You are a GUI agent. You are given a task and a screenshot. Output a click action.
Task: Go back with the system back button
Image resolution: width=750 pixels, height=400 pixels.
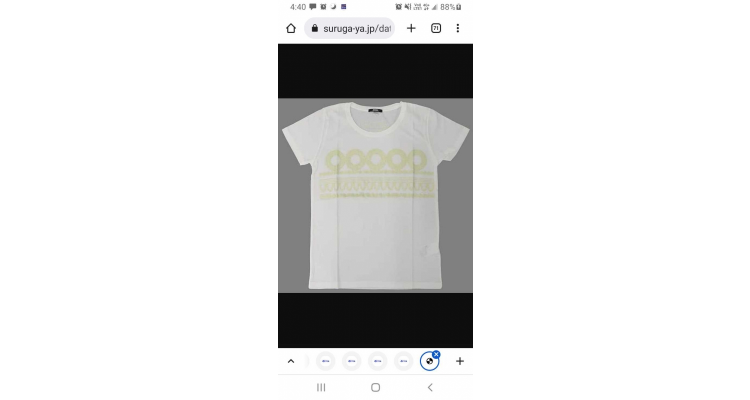pyautogui.click(x=430, y=387)
